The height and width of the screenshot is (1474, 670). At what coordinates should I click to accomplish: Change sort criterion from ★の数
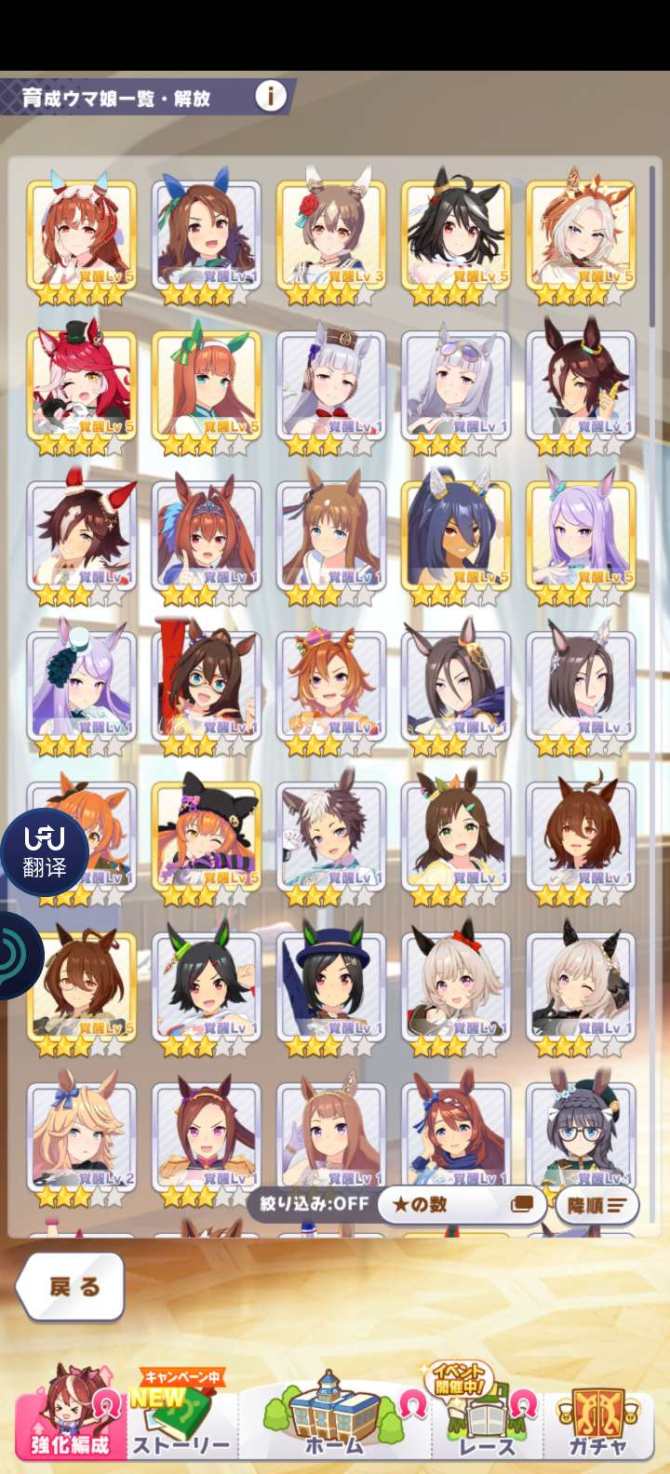click(x=460, y=1204)
